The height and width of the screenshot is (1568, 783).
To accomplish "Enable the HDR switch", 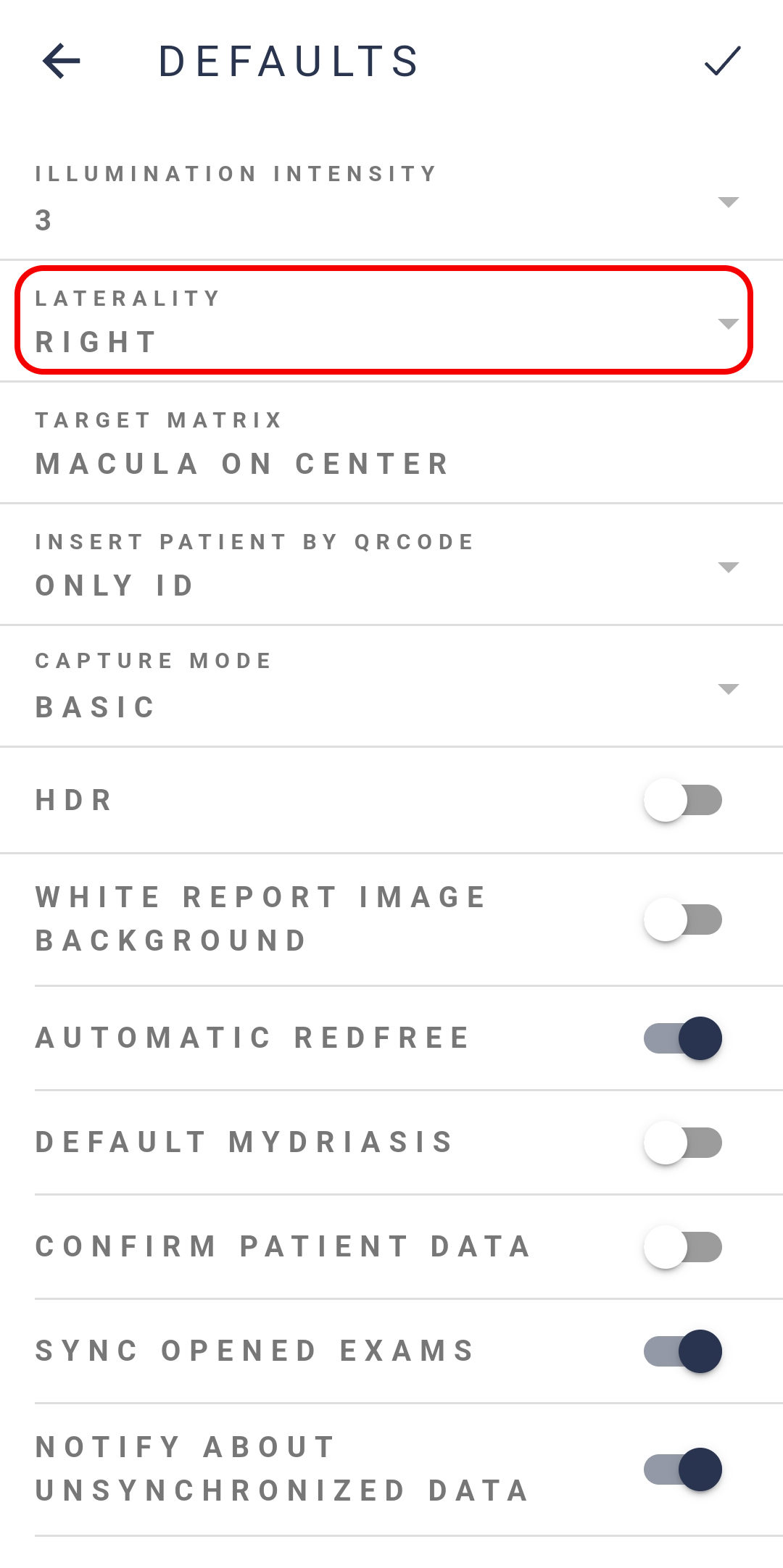I will (x=683, y=800).
